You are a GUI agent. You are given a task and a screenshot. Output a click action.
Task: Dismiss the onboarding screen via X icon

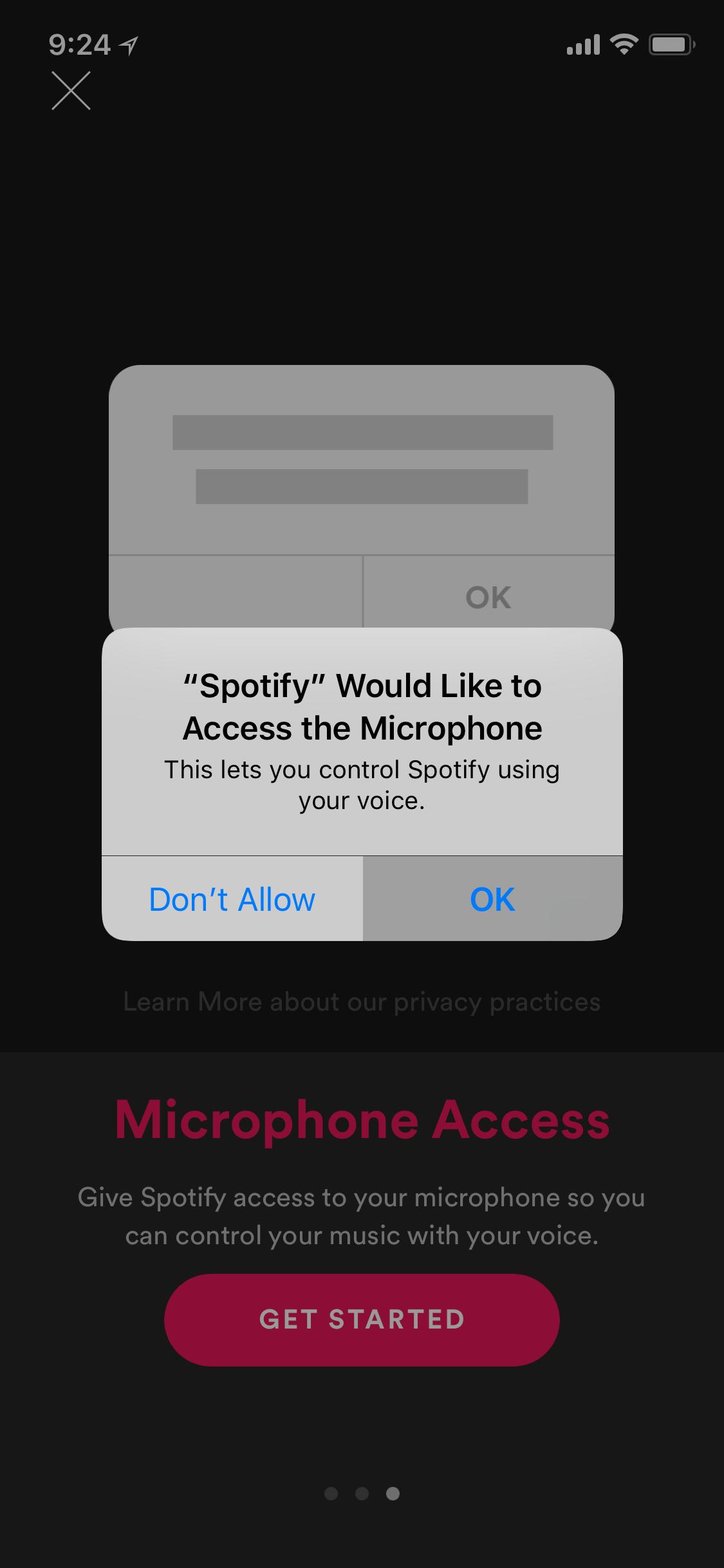pyautogui.click(x=72, y=91)
